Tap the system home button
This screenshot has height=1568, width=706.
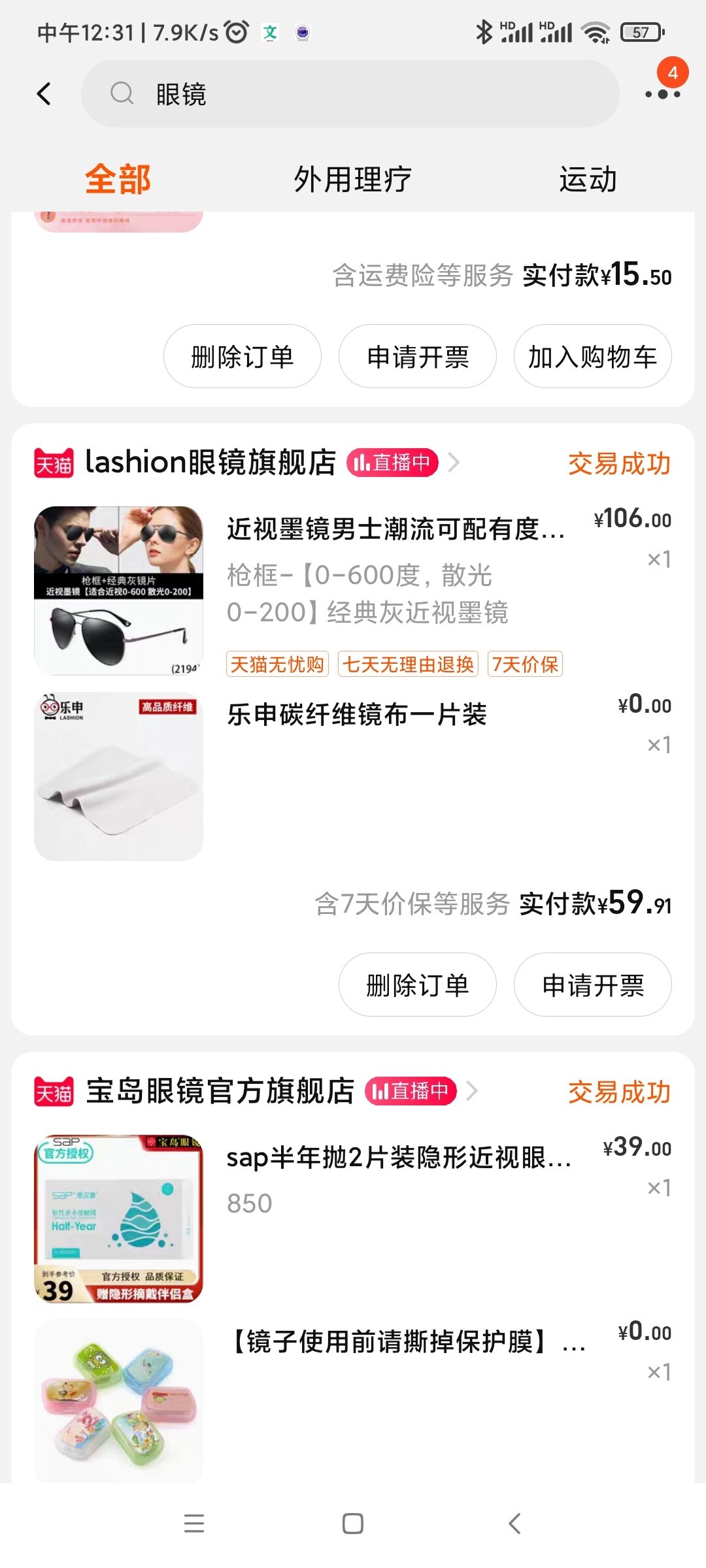[x=353, y=1524]
